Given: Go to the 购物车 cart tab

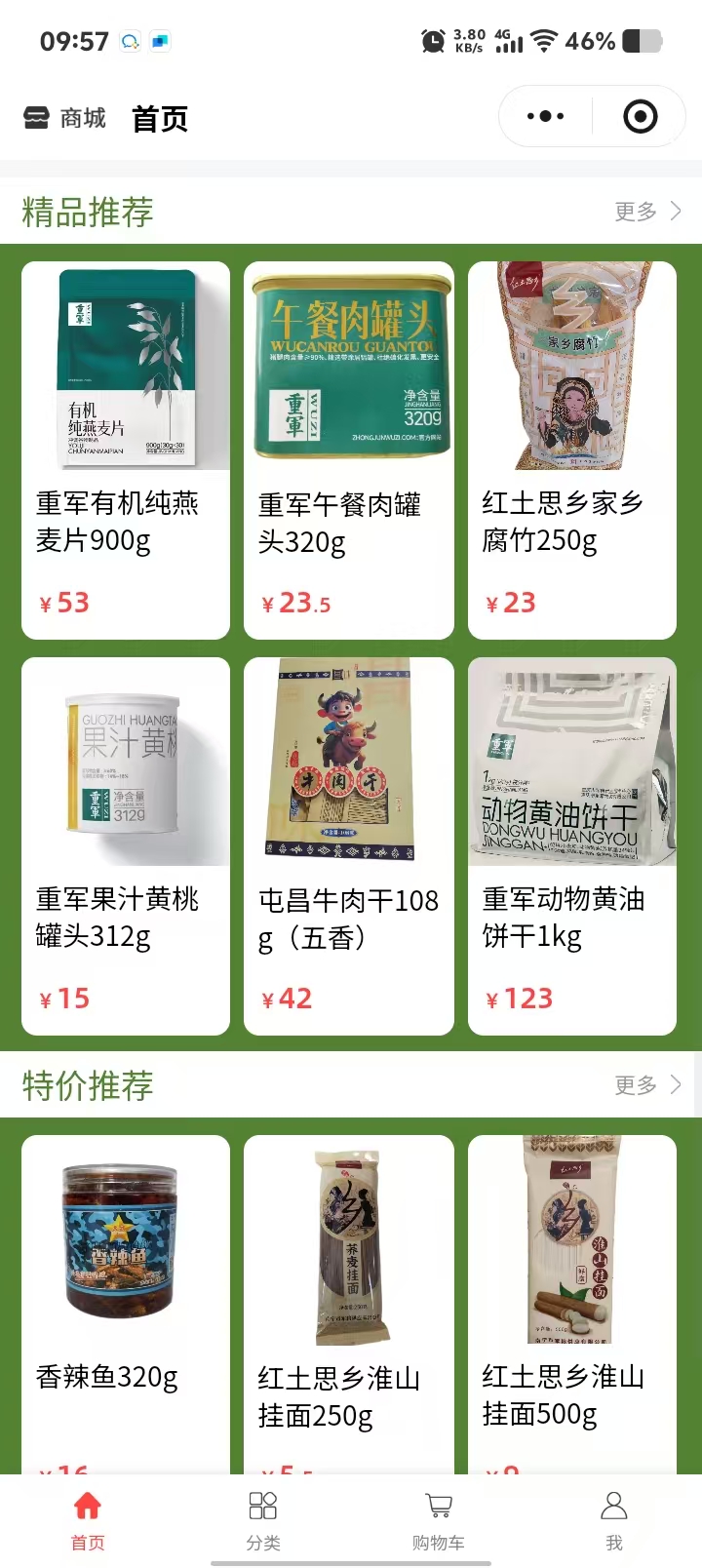Looking at the screenshot, I should (x=439, y=1519).
